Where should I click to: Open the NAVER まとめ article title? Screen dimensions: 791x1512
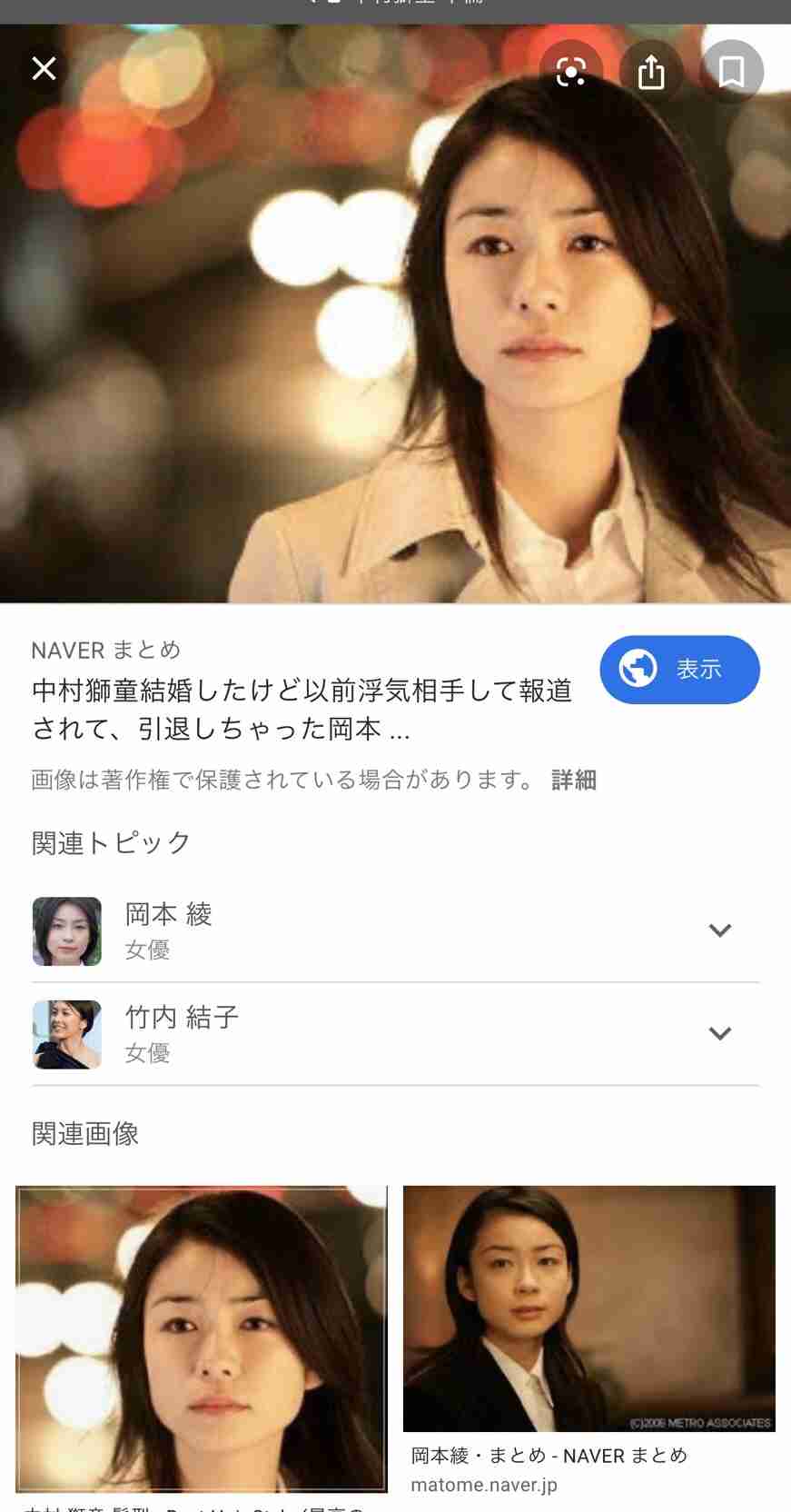pyautogui.click(x=302, y=710)
